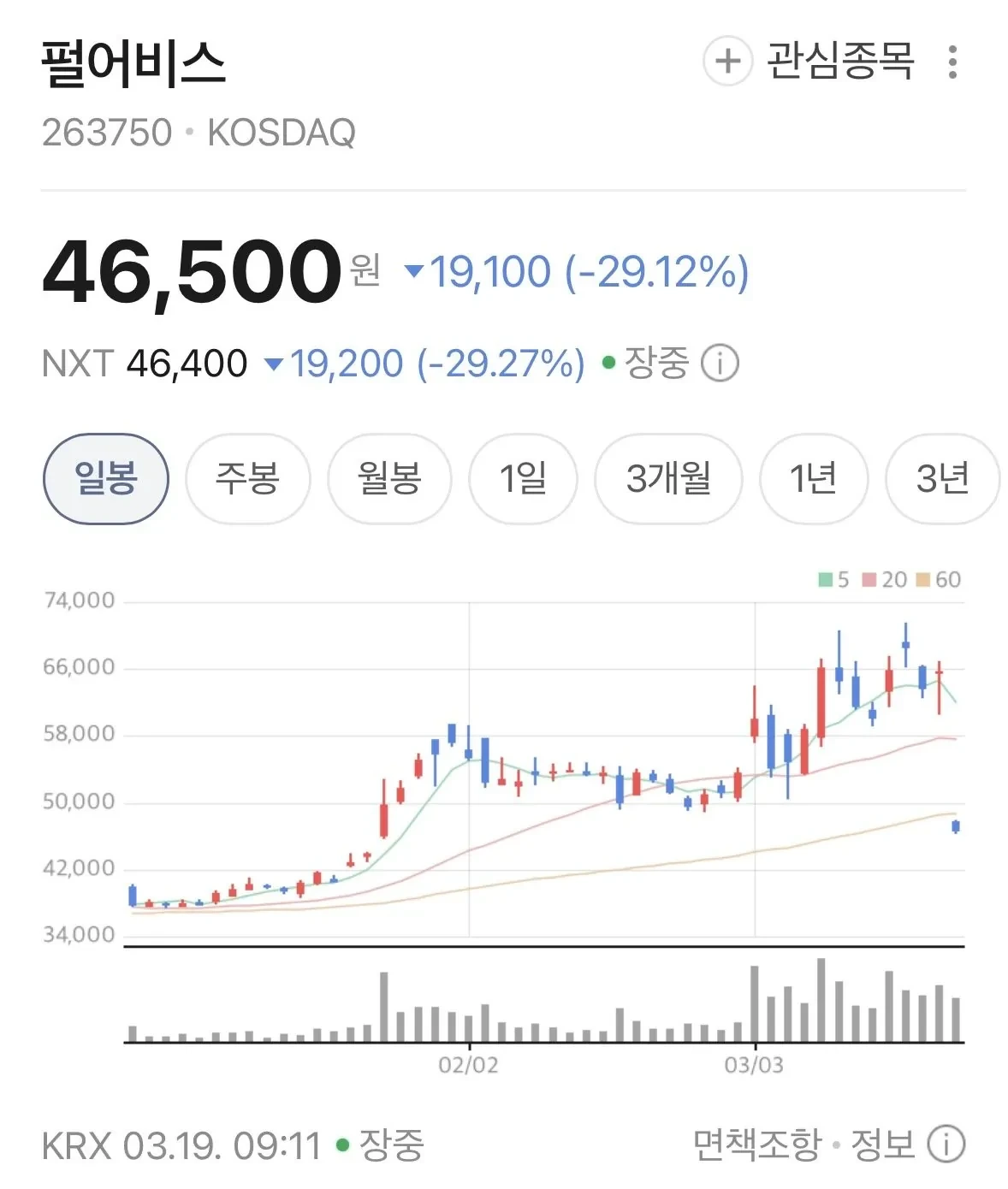
Task: Add 펄어비스 to 관심종목 watchlist
Action: click(809, 62)
